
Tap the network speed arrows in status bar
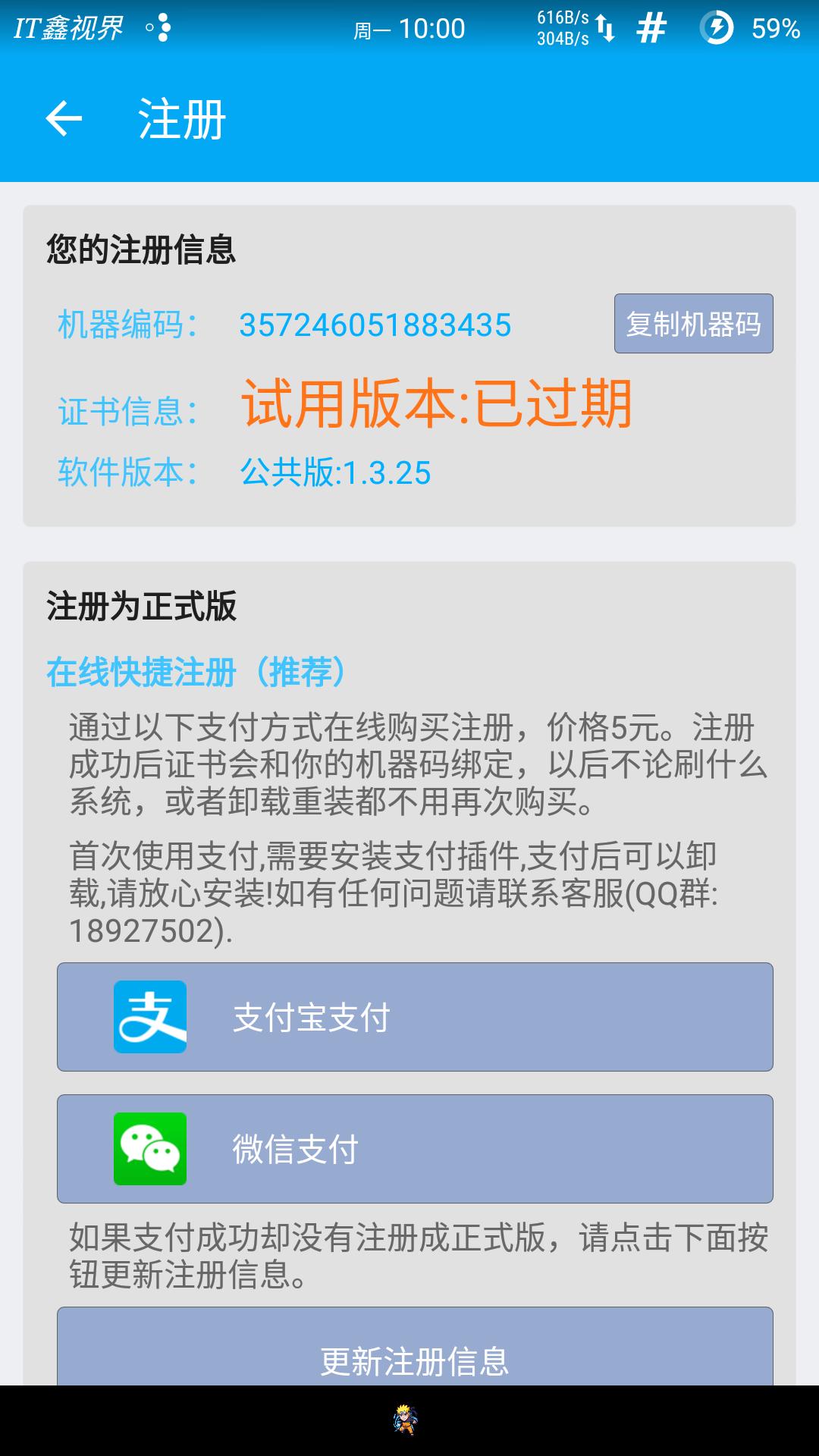(x=607, y=27)
